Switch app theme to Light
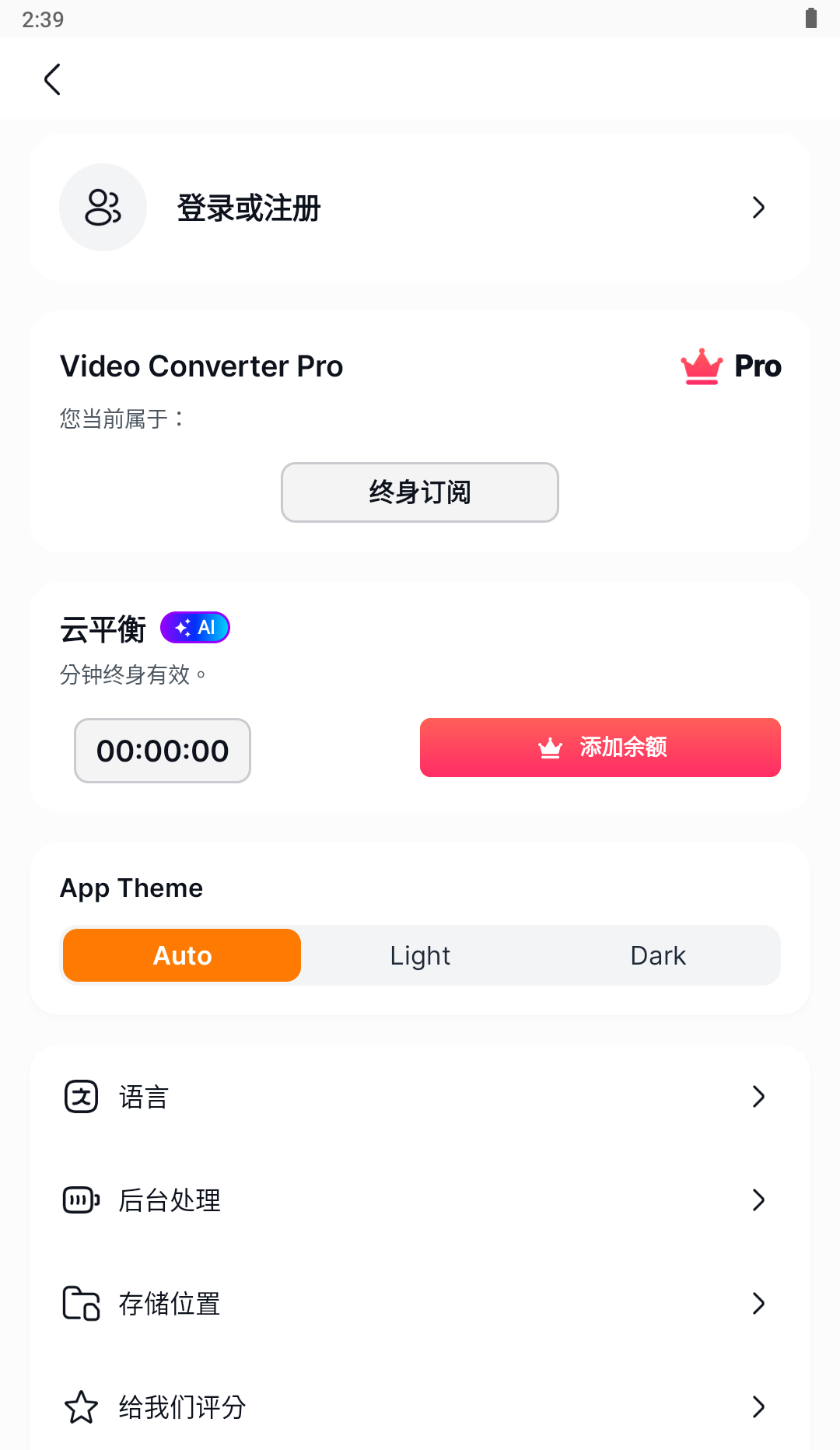The image size is (840, 1450). (420, 955)
